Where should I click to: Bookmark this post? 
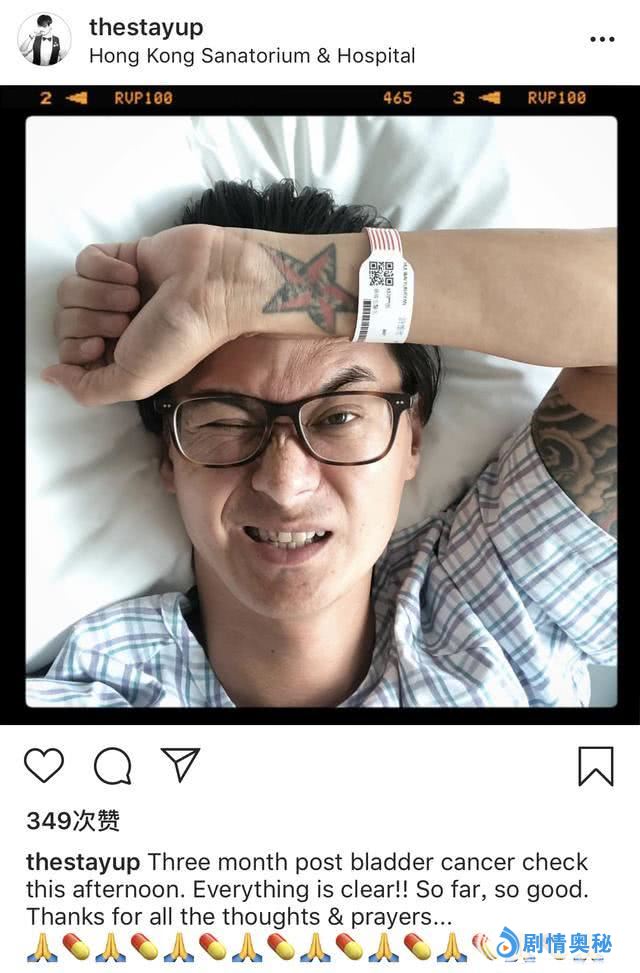pos(595,766)
